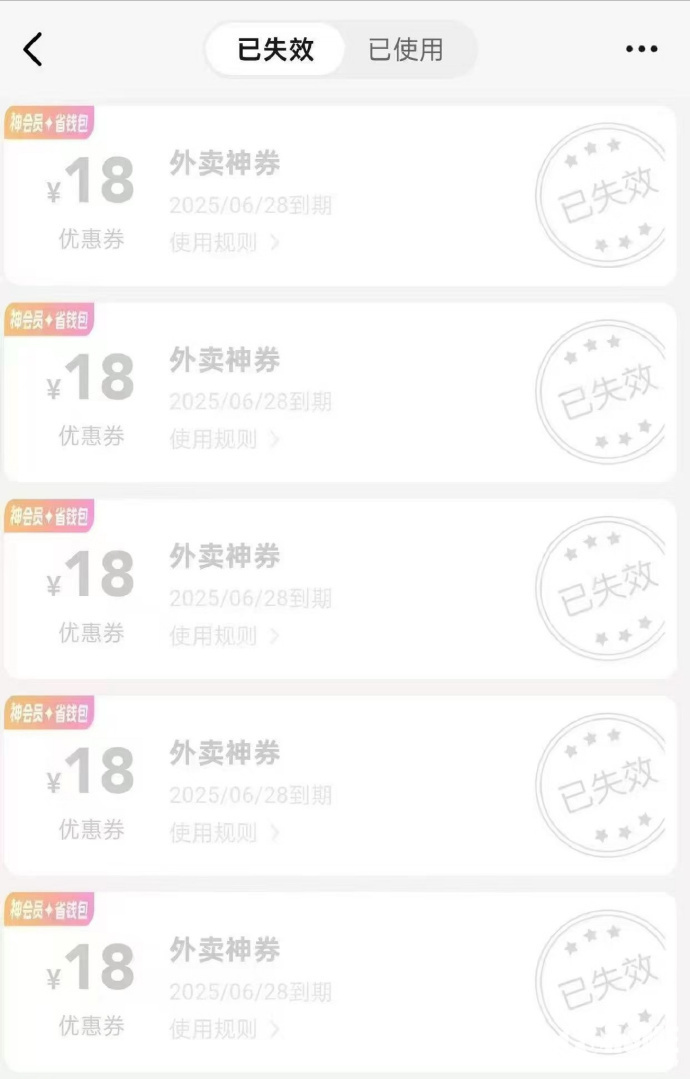
Task: Switch to the 已使用 tab
Action: click(406, 50)
